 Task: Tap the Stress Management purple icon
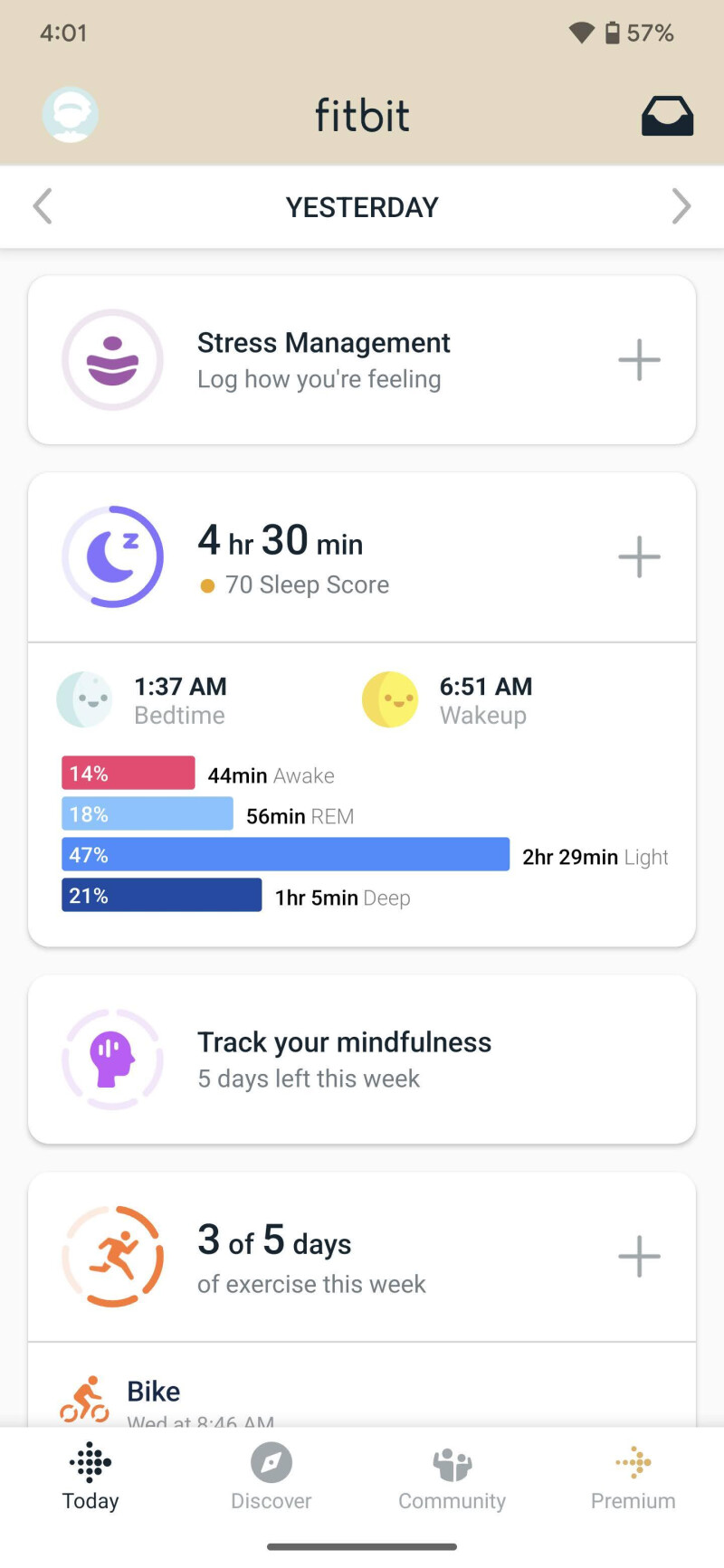tap(112, 360)
